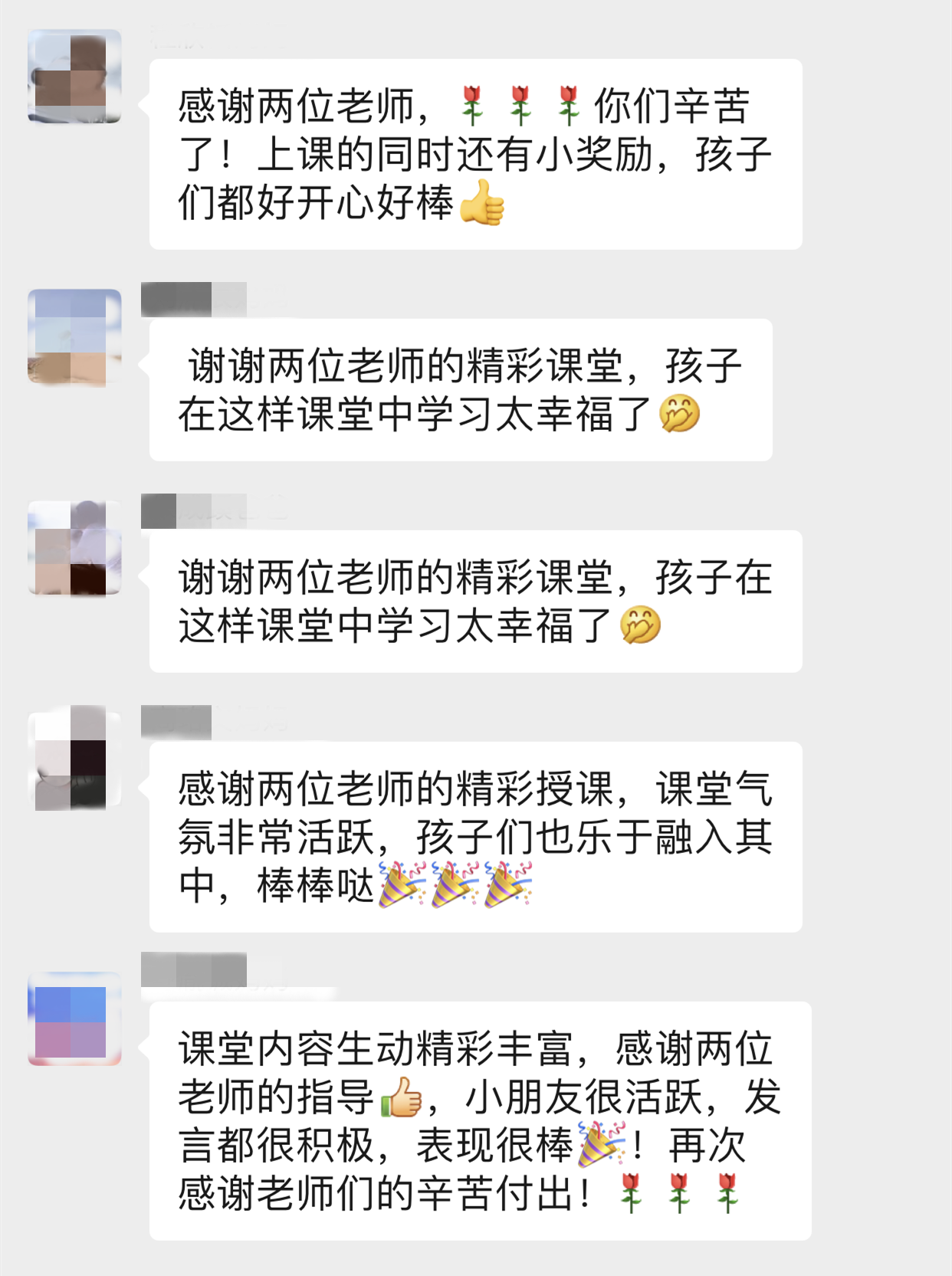View profile of sender saying 课堂内容生动精彩丰富
952x1276 pixels.
pos(74,1019)
